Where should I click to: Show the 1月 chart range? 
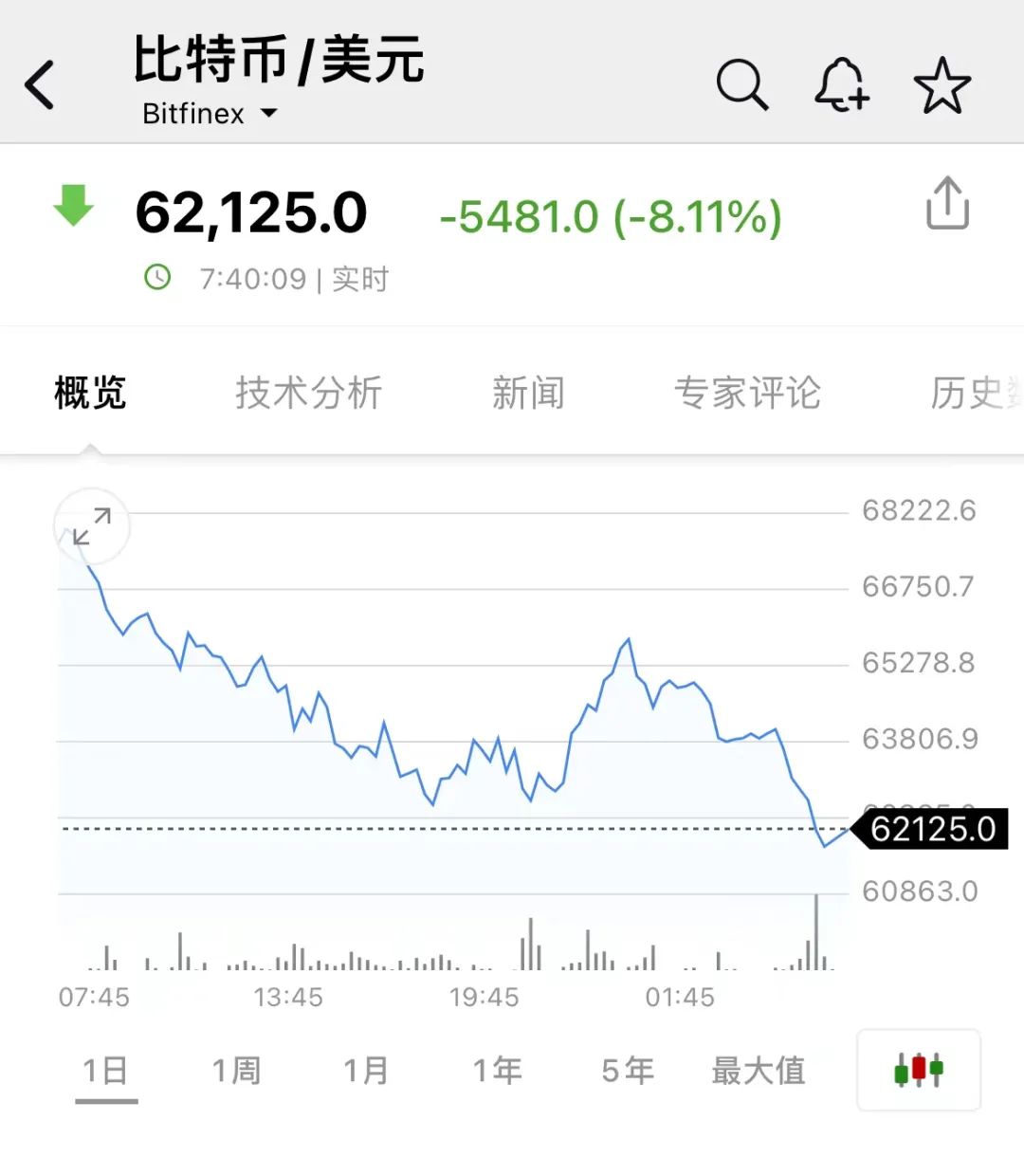pyautogui.click(x=366, y=1071)
